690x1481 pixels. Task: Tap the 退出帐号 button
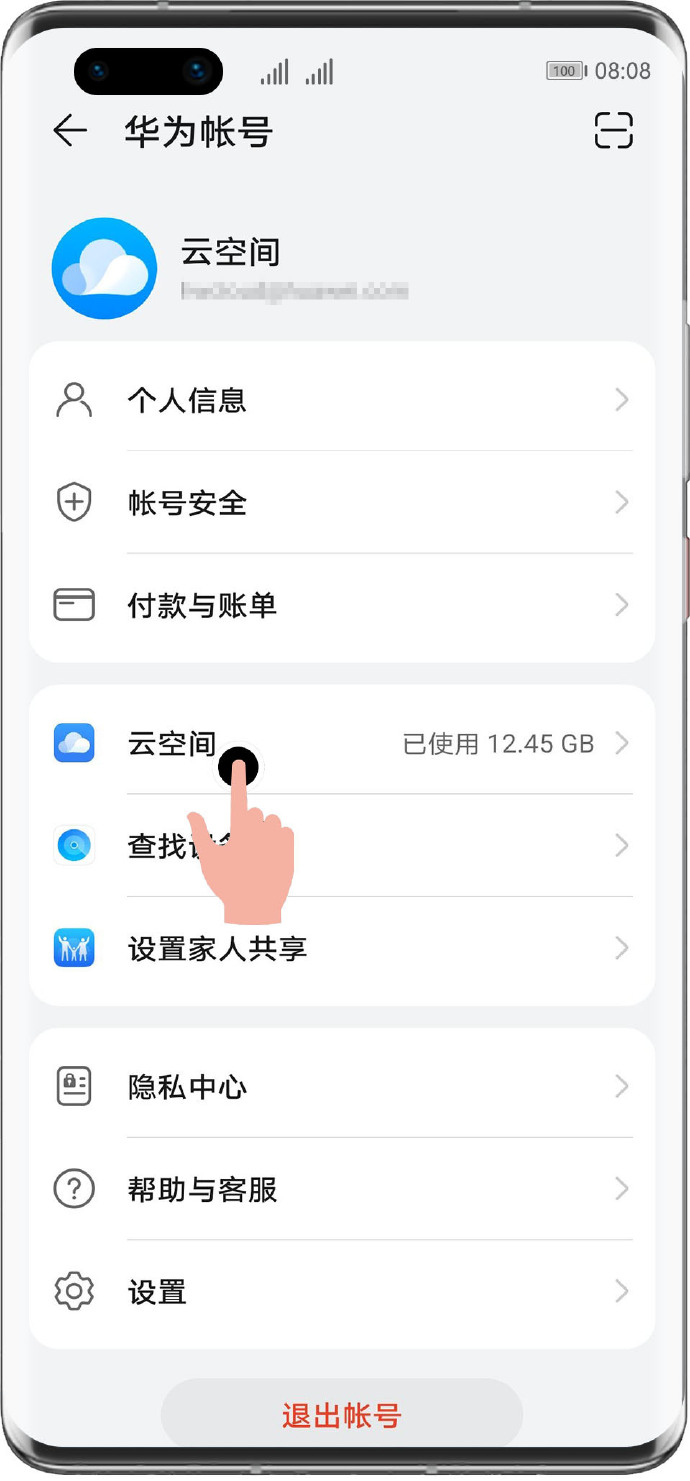click(x=342, y=1415)
